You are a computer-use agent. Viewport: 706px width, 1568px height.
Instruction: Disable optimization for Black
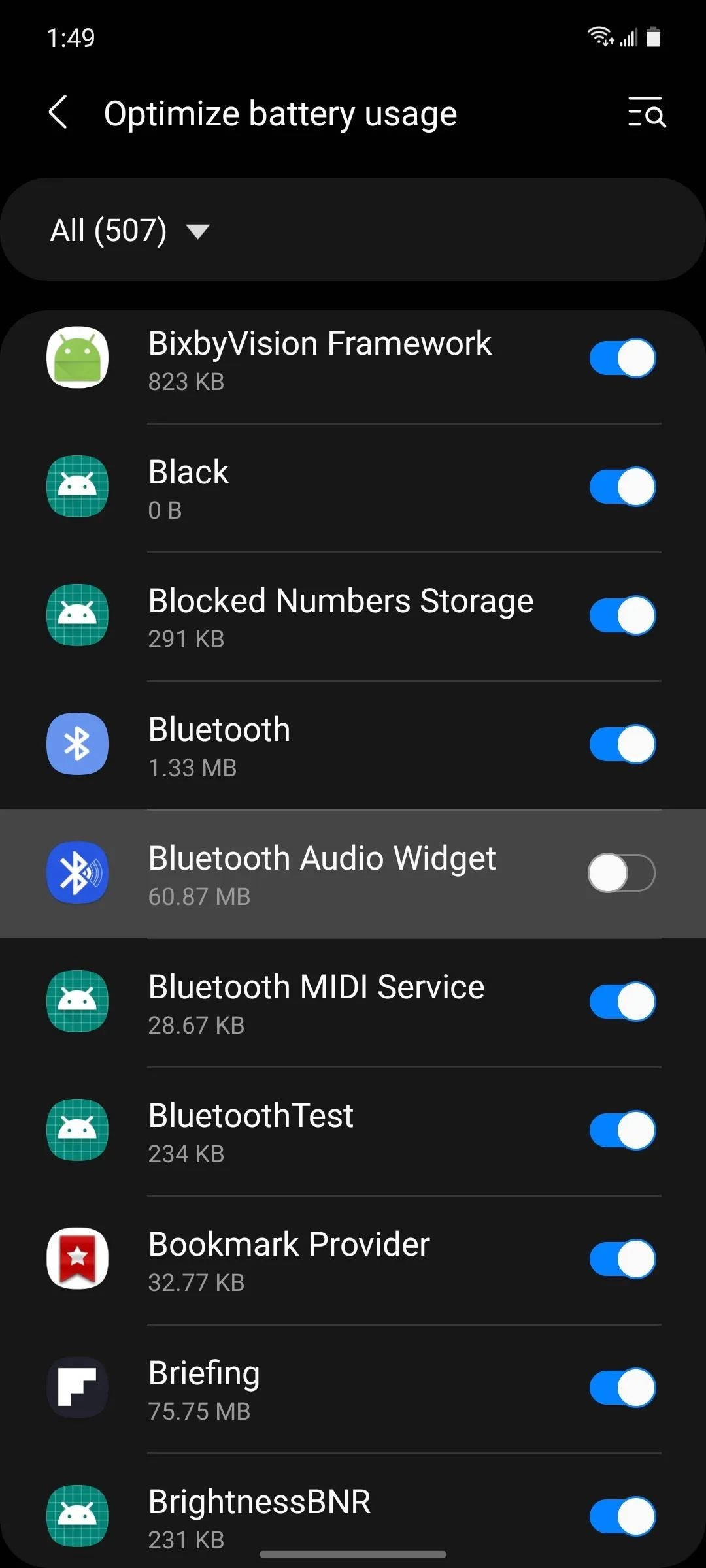pyautogui.click(x=622, y=487)
